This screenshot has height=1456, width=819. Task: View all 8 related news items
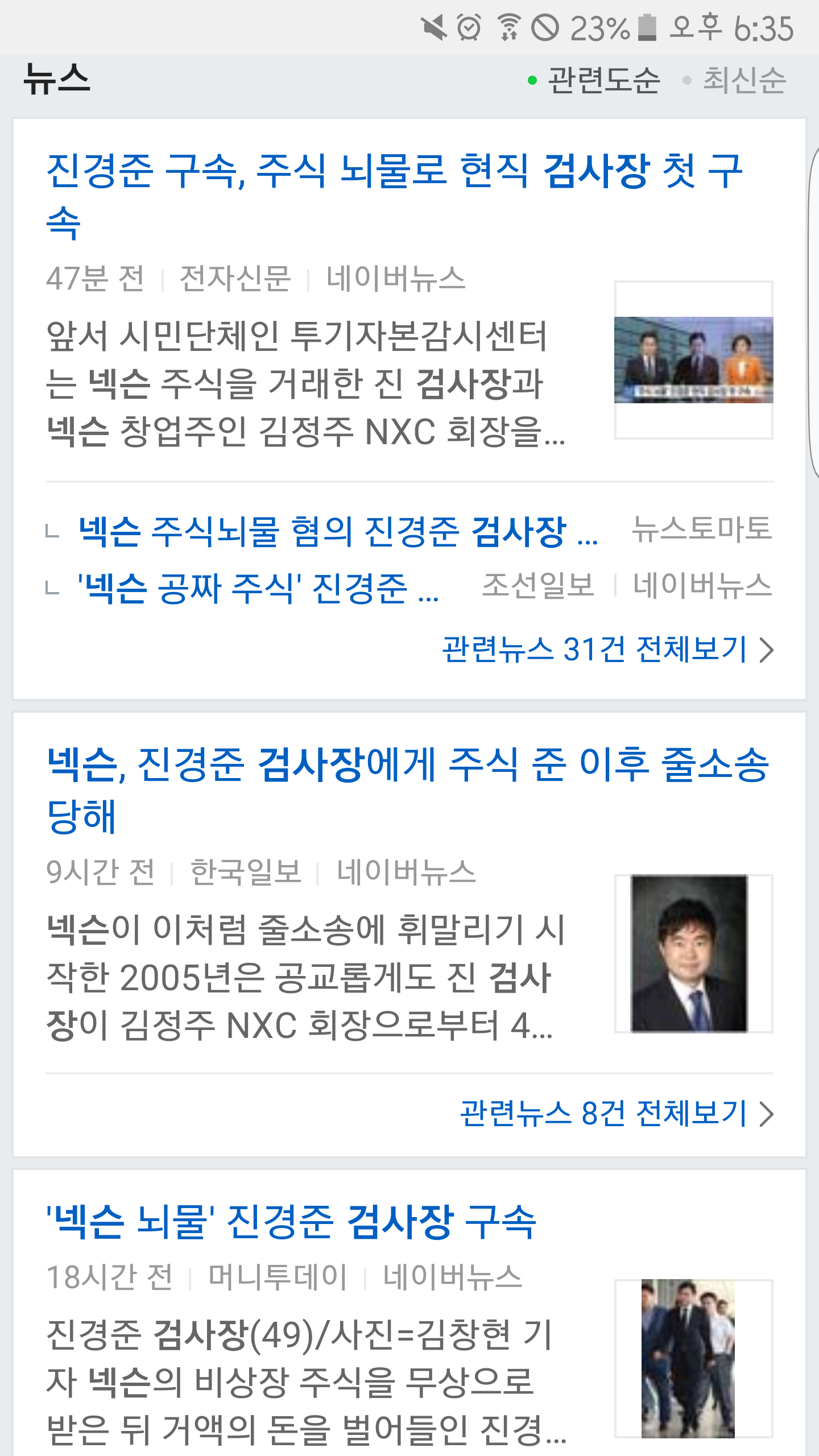616,1114
